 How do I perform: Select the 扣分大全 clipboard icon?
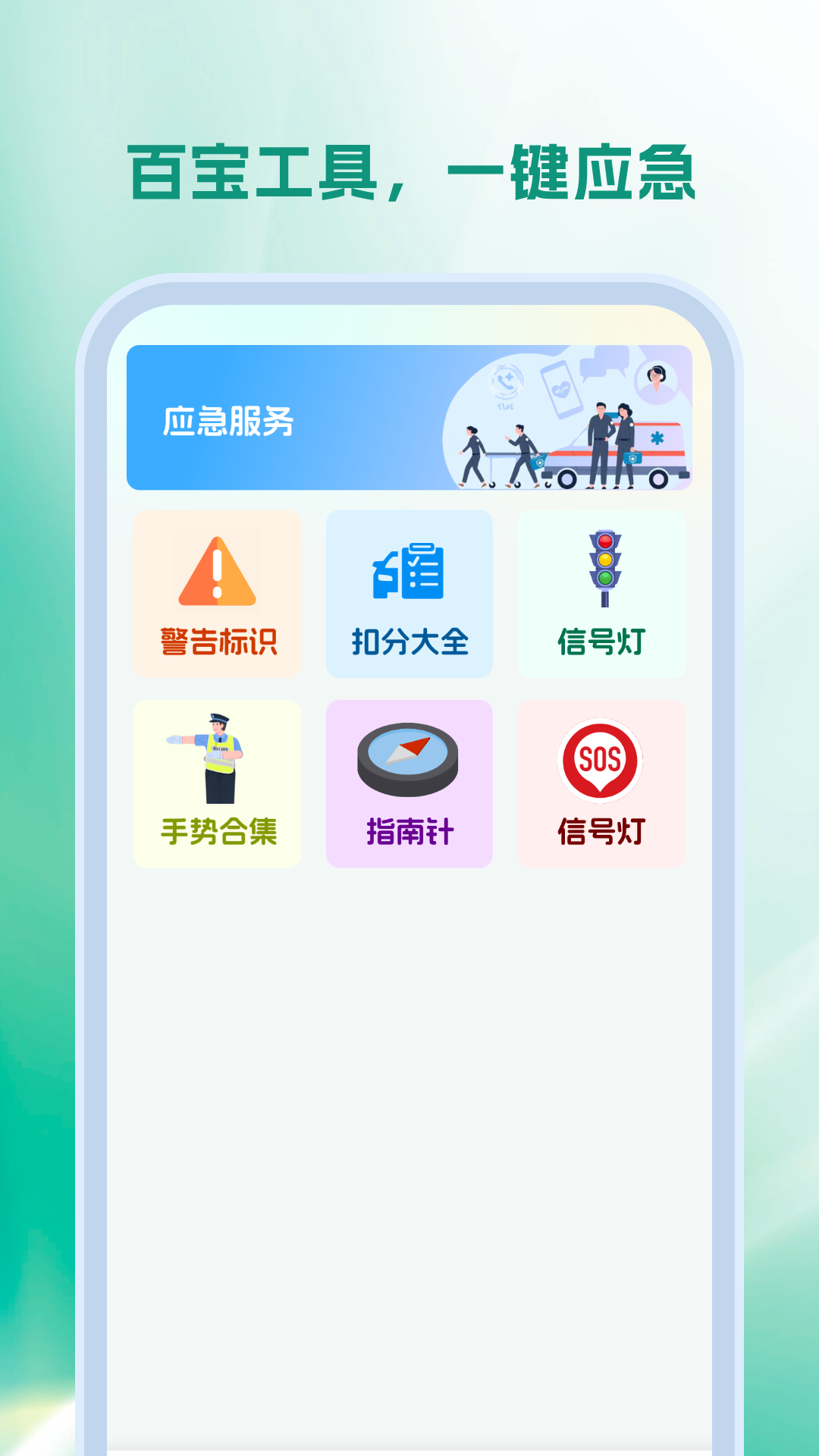tap(409, 573)
